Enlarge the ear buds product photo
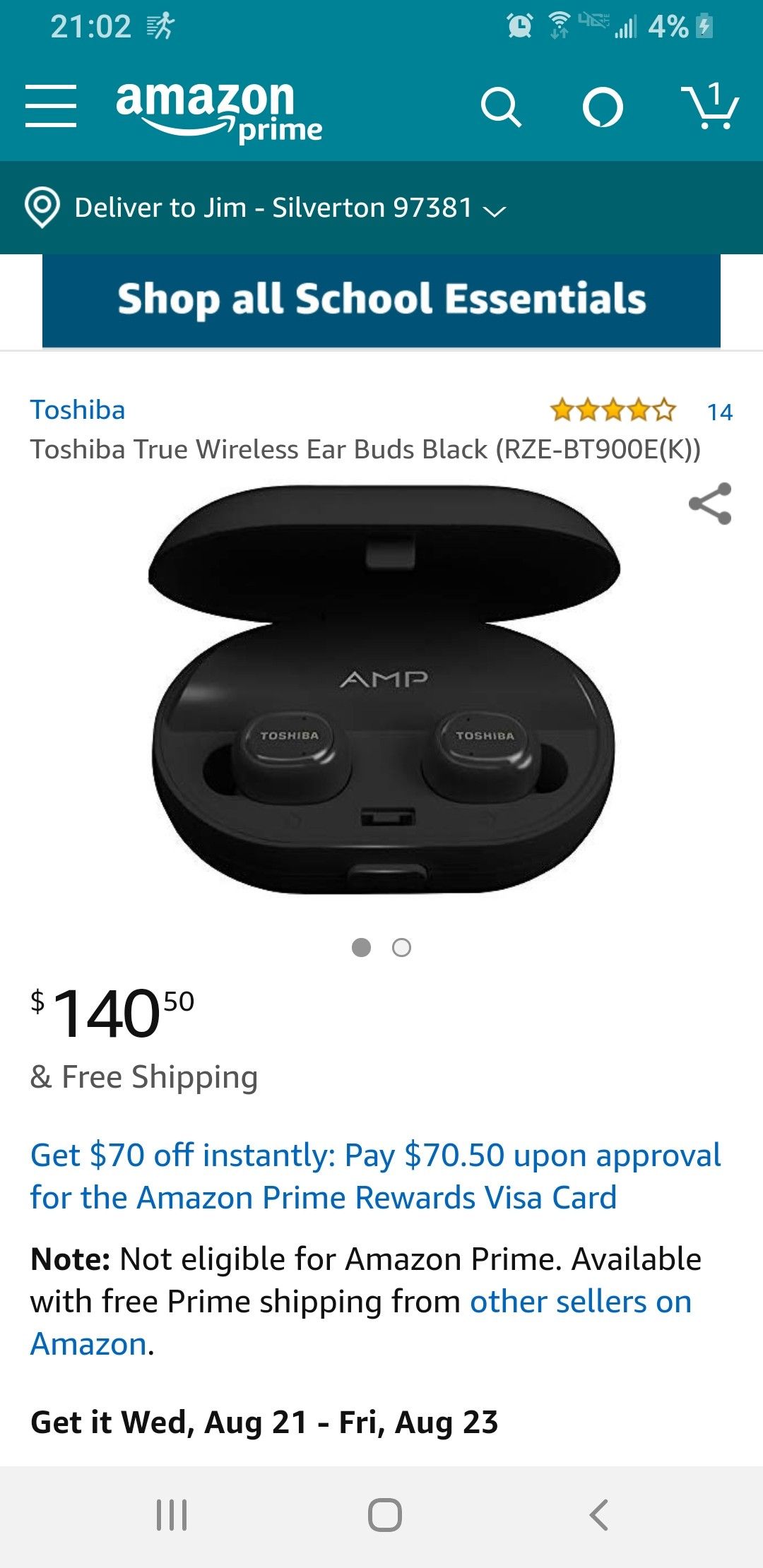The image size is (763, 1568). tap(381, 692)
